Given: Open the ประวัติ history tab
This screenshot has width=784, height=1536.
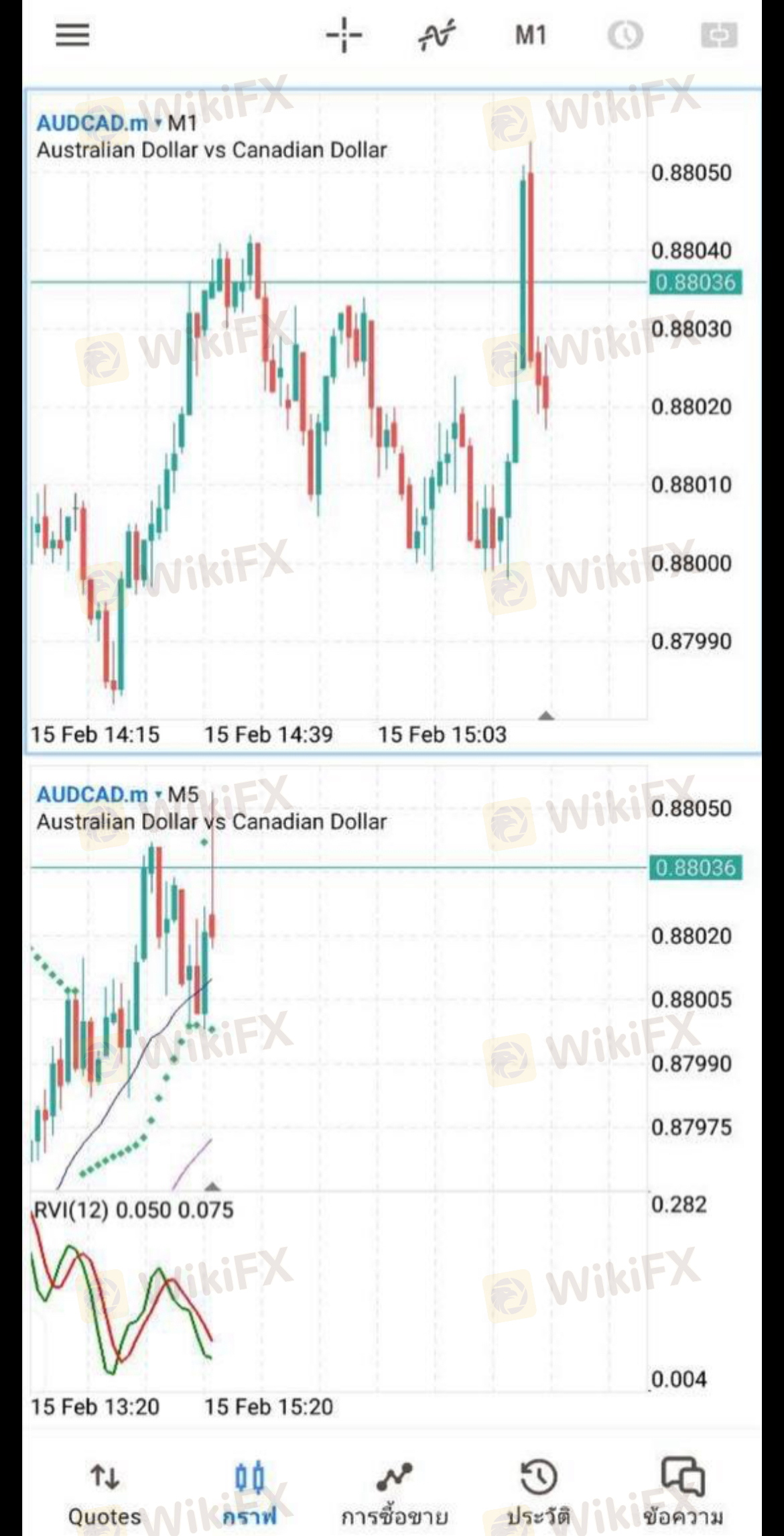Looking at the screenshot, I should 539,1494.
